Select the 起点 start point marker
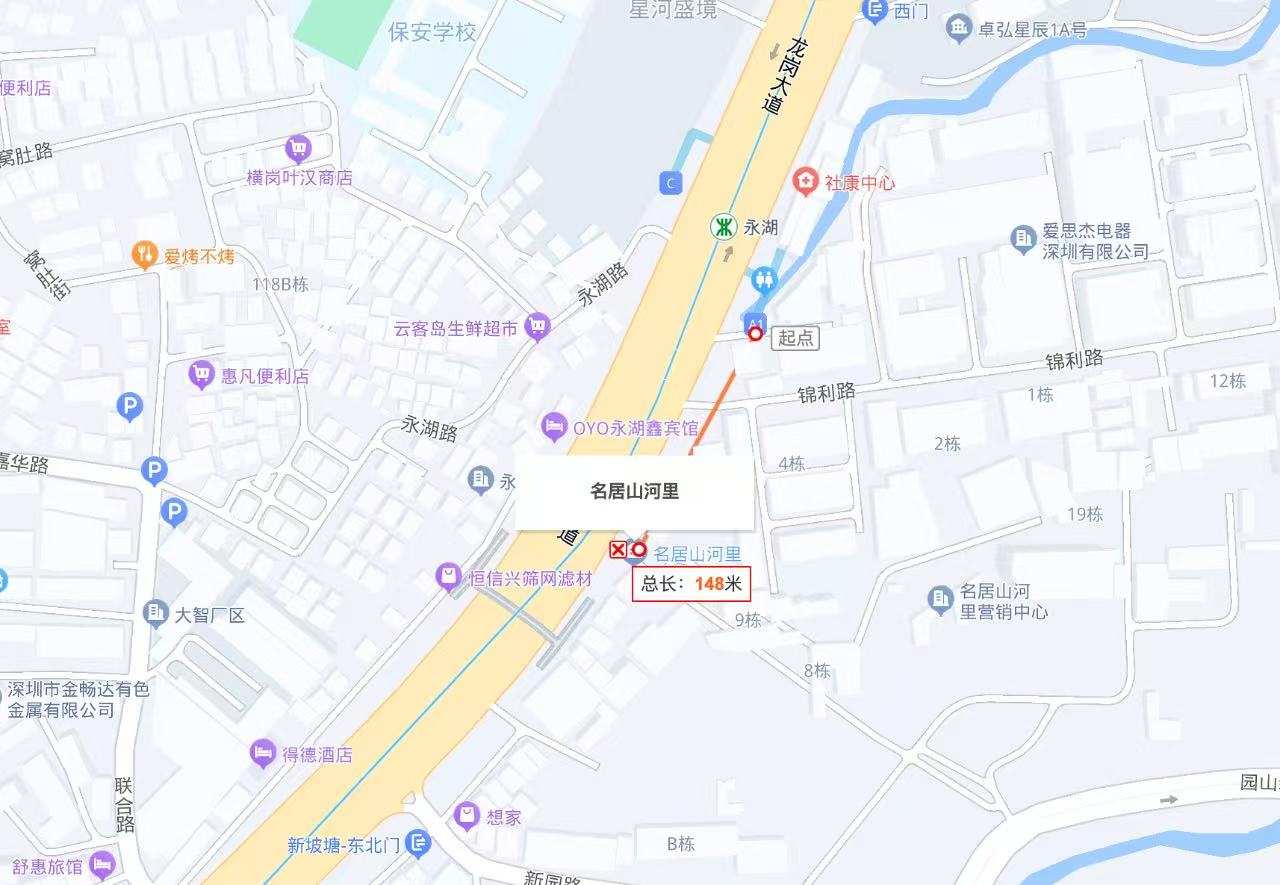This screenshot has height=885, width=1280. pyautogui.click(x=756, y=334)
